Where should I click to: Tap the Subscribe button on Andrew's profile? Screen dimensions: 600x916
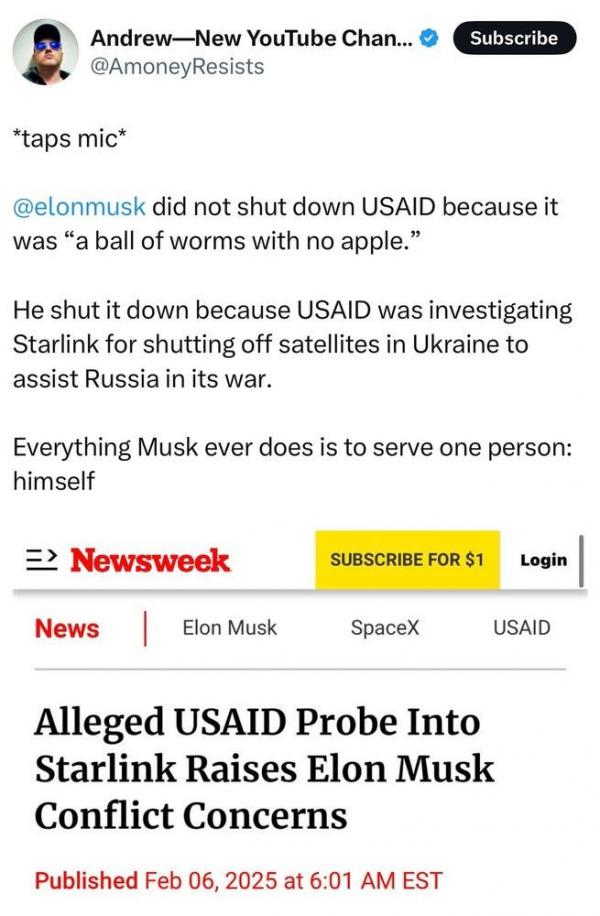coord(514,38)
